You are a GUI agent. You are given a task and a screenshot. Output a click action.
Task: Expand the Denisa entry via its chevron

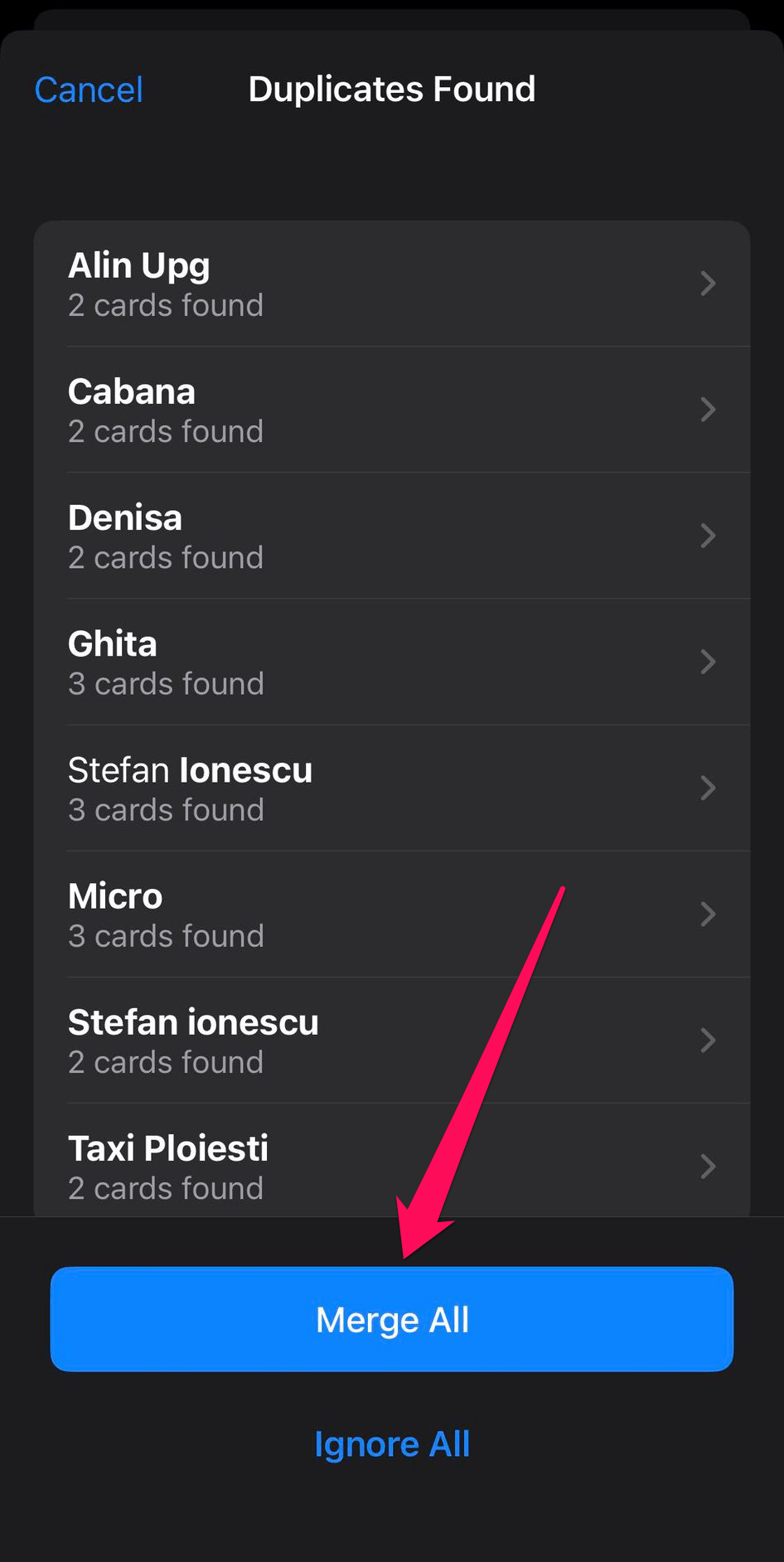708,536
